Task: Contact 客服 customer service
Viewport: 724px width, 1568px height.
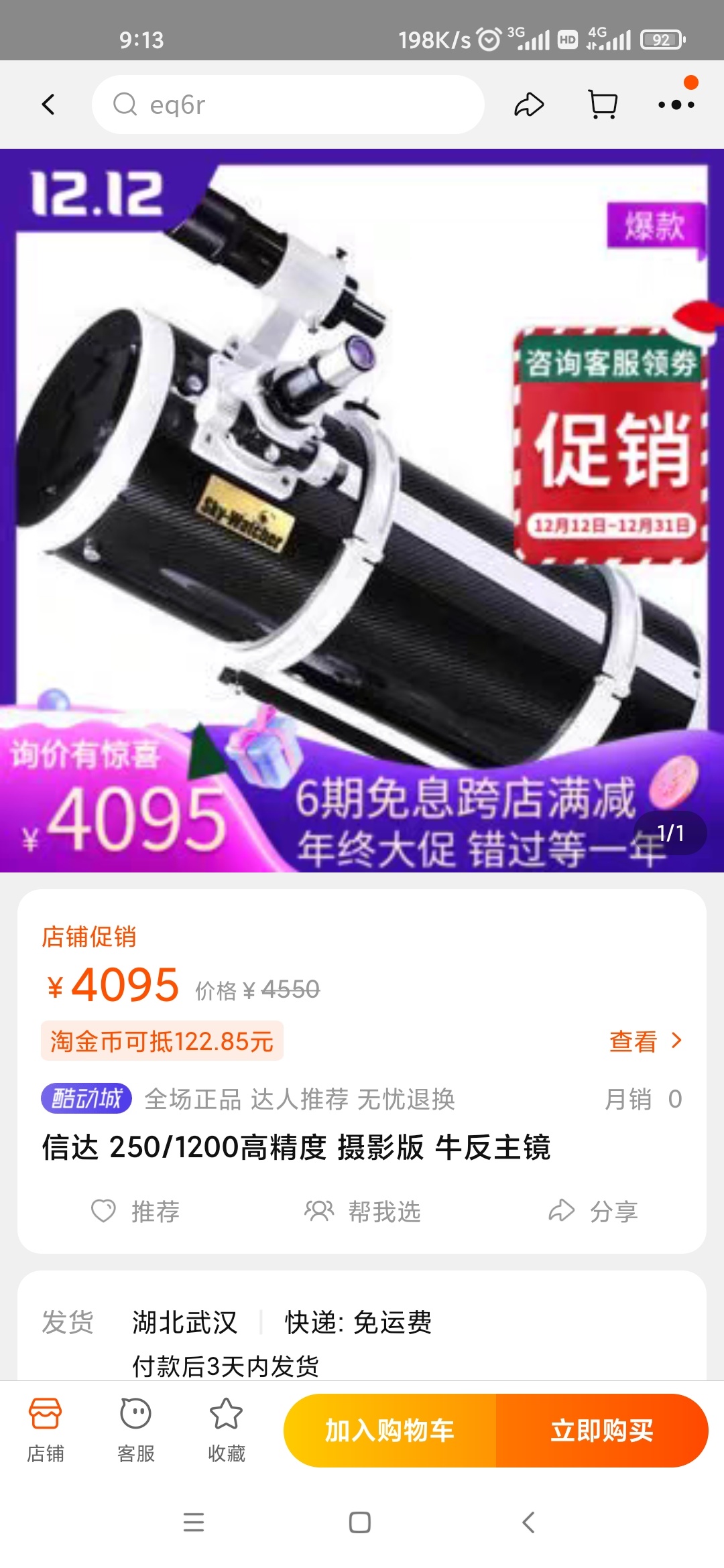Action: click(x=136, y=1430)
